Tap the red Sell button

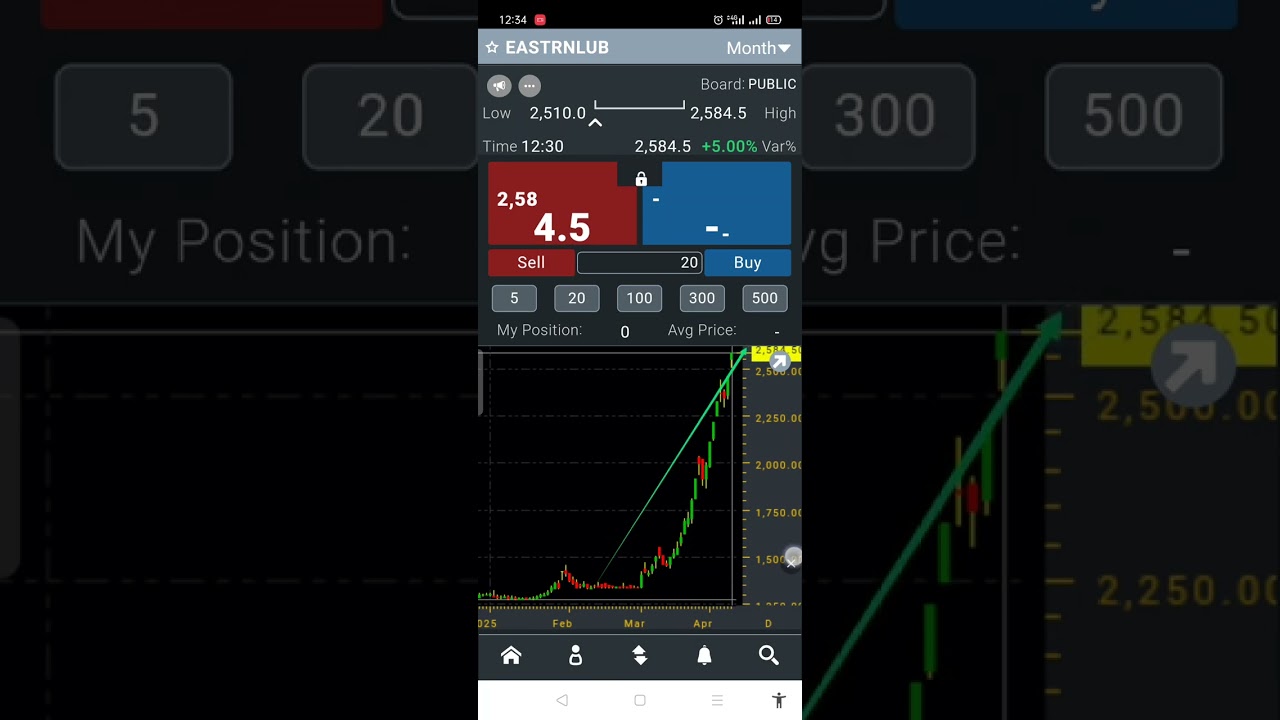531,263
